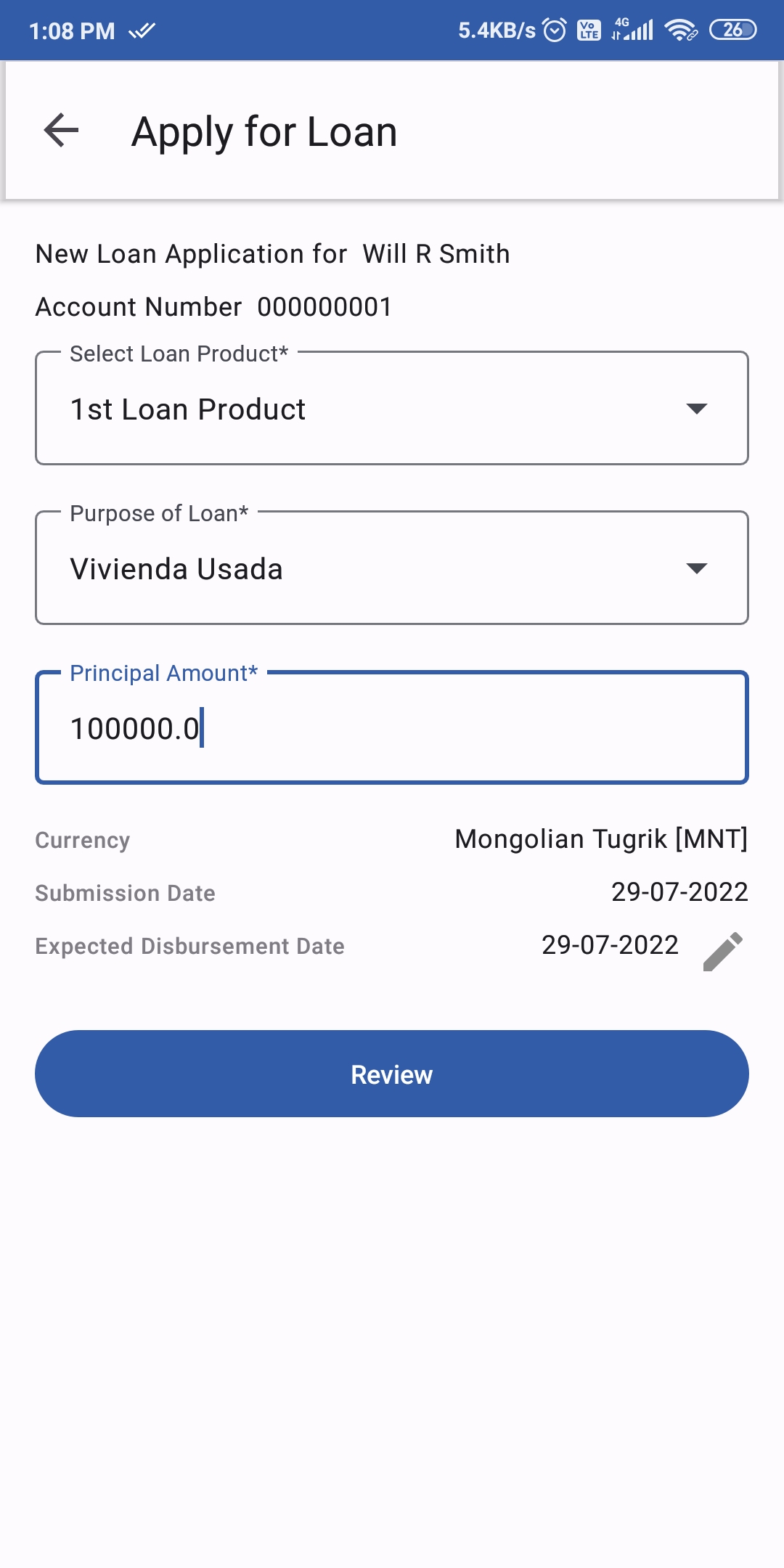Edit the expected disbursement date

coord(723,951)
